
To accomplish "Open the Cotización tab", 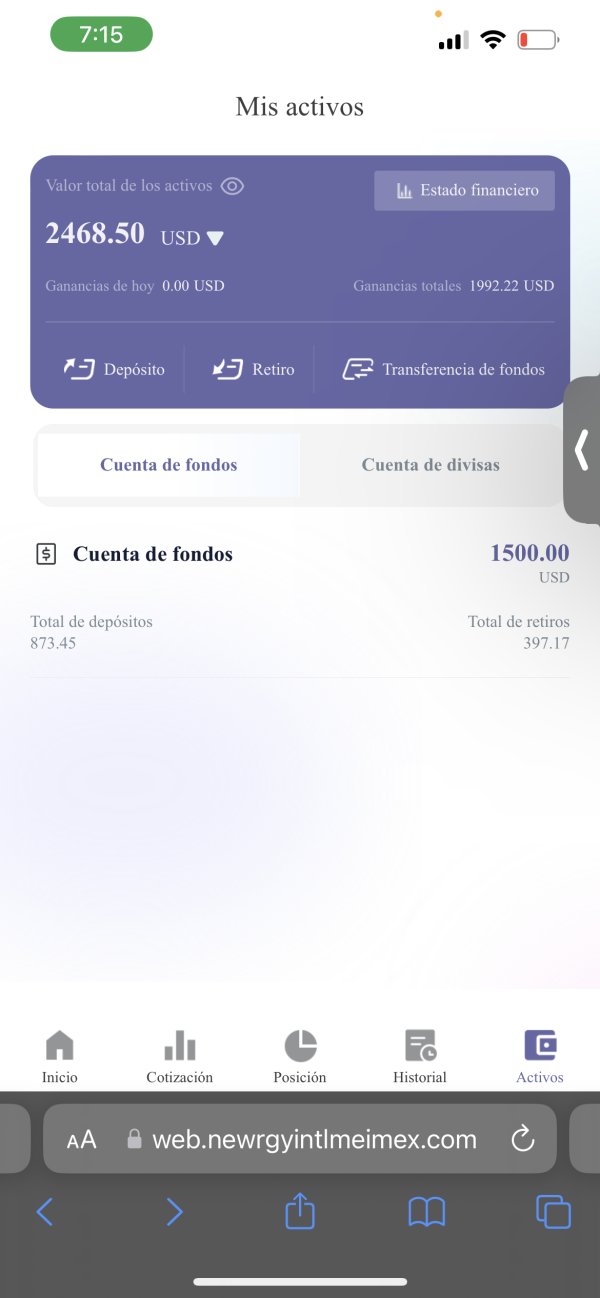I will click(180, 1057).
